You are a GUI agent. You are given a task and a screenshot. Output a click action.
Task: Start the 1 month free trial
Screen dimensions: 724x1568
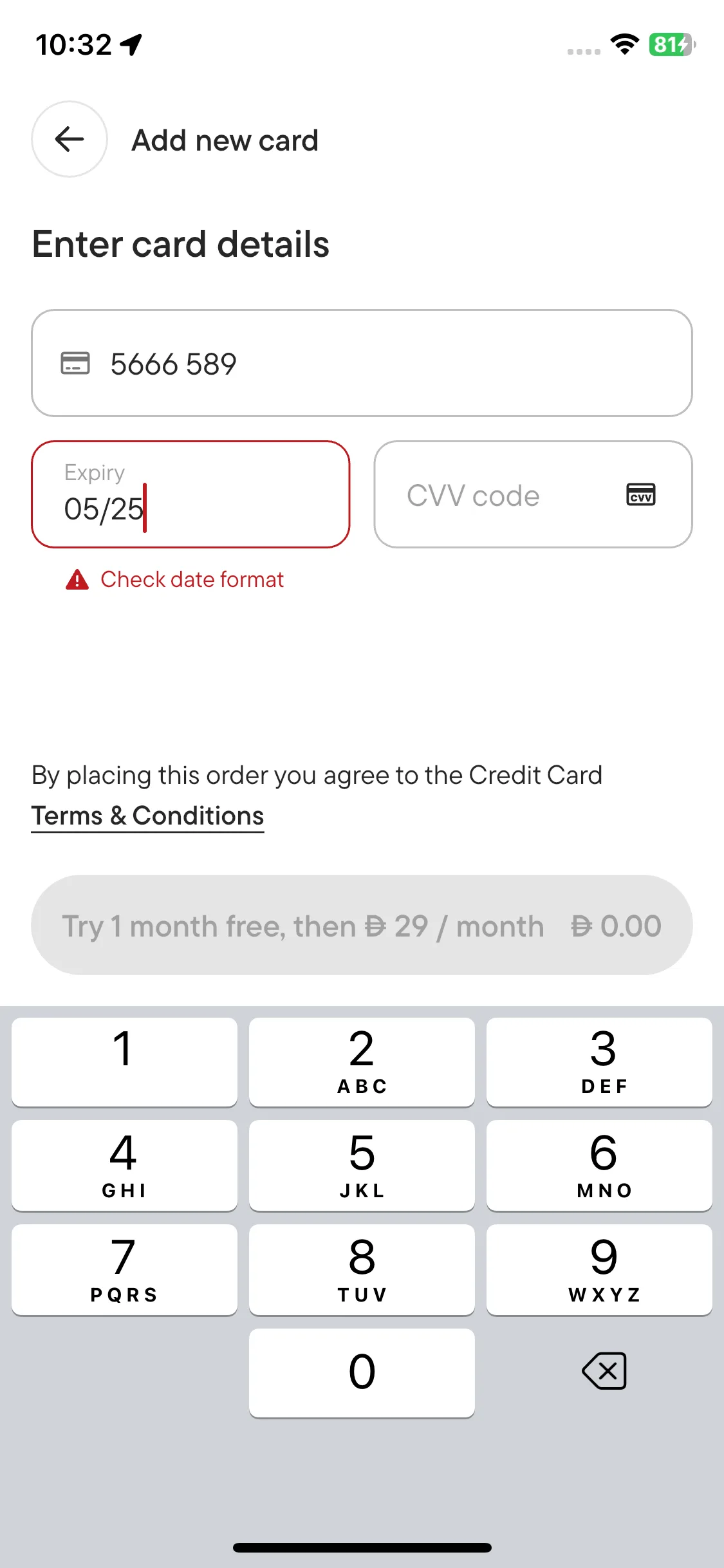[x=362, y=925]
